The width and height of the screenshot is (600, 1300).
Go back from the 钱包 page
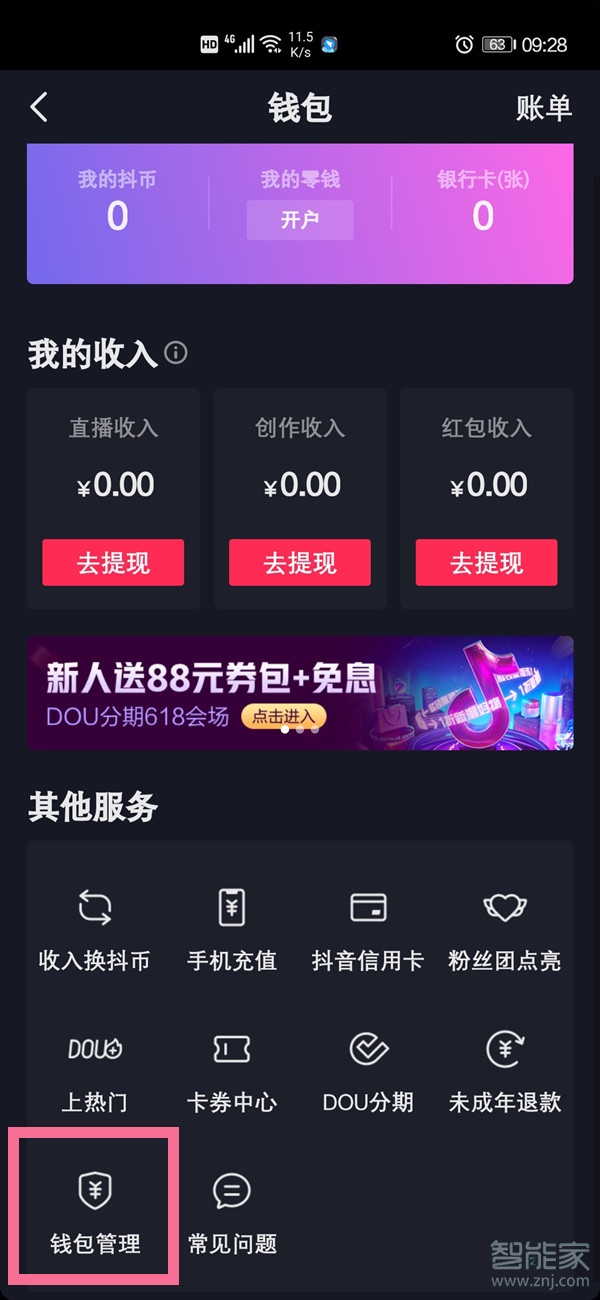[x=39, y=107]
